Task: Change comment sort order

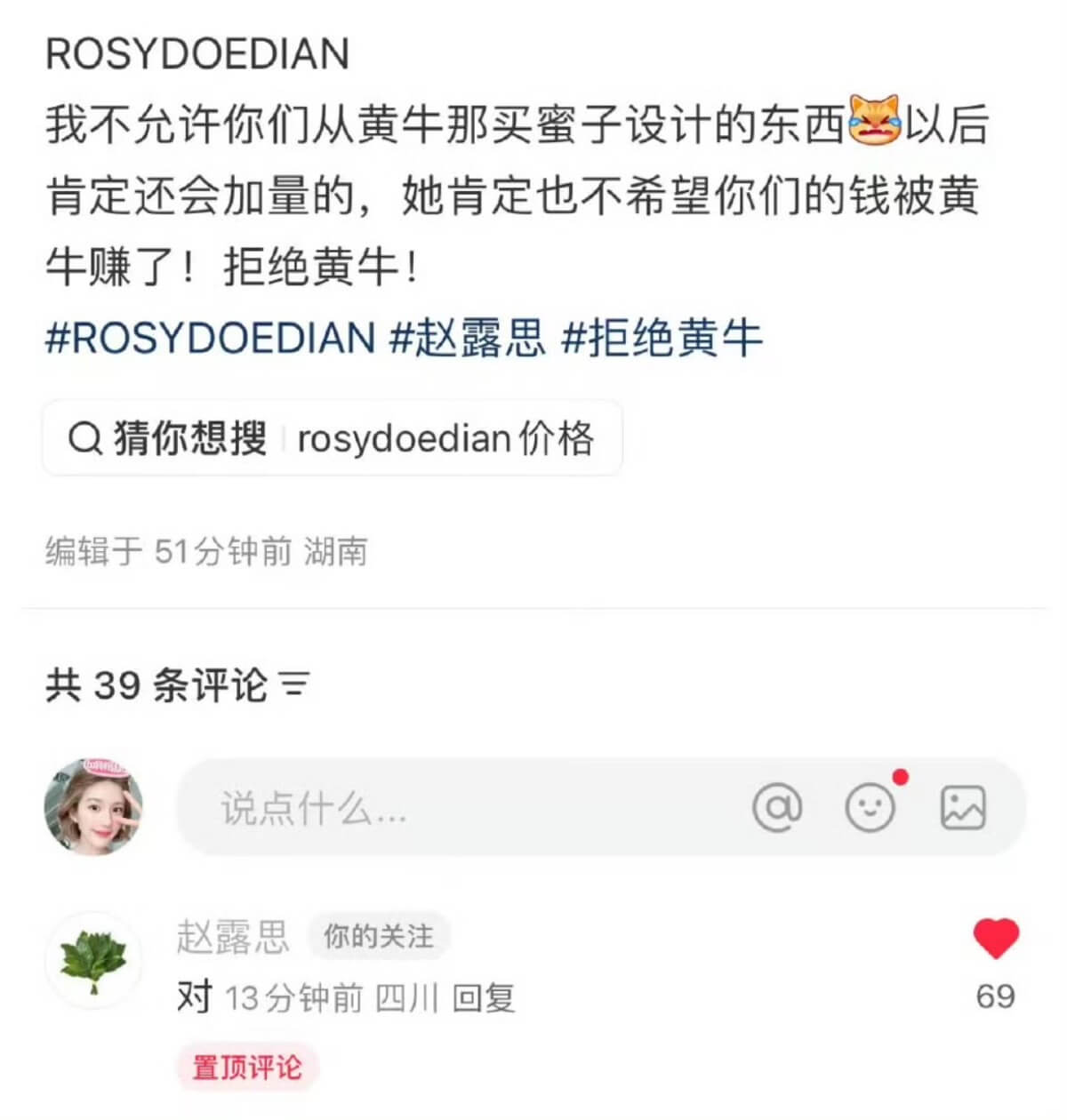Action: tap(294, 684)
